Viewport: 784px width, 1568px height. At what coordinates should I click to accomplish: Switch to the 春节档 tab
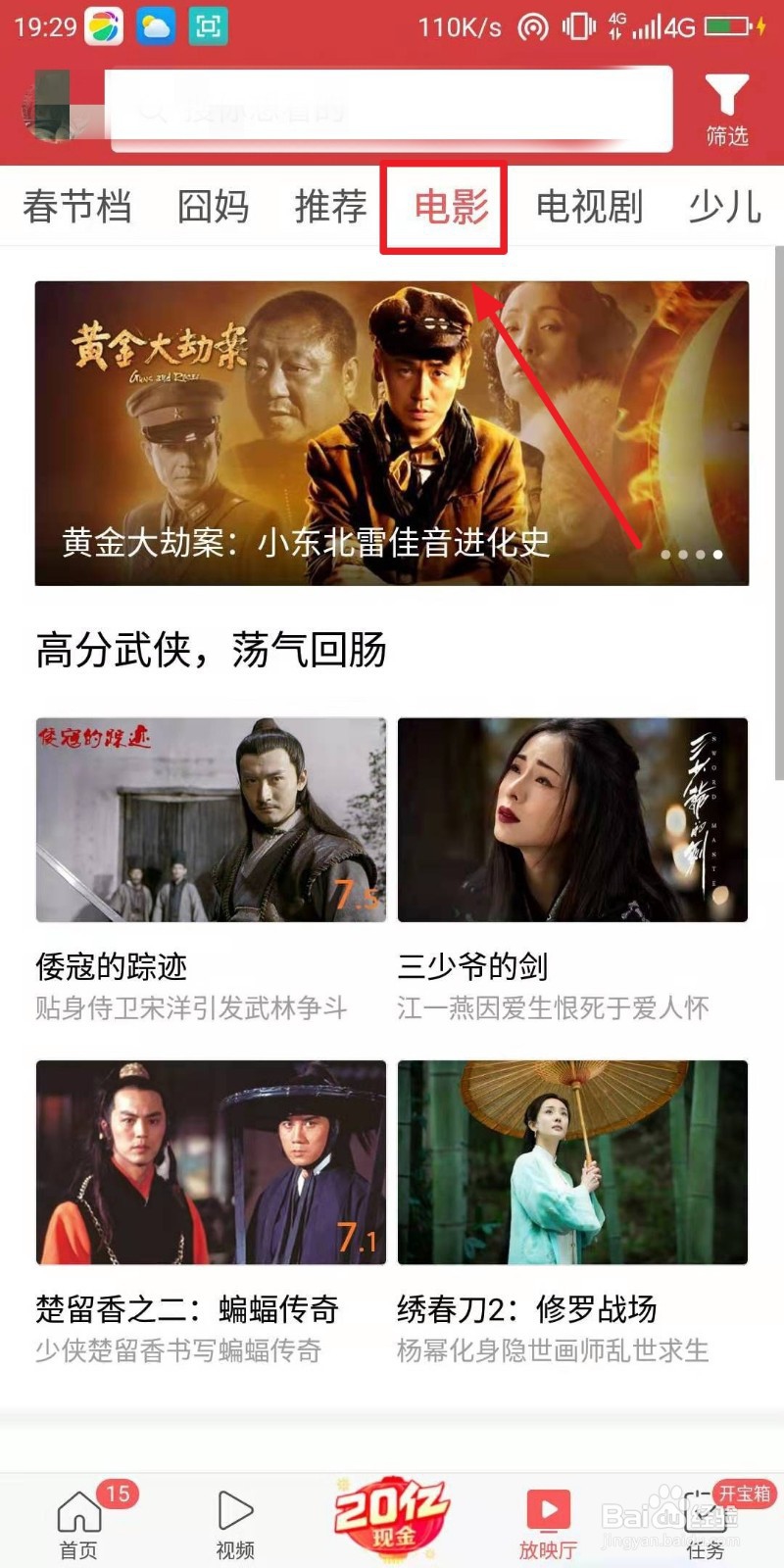point(76,207)
